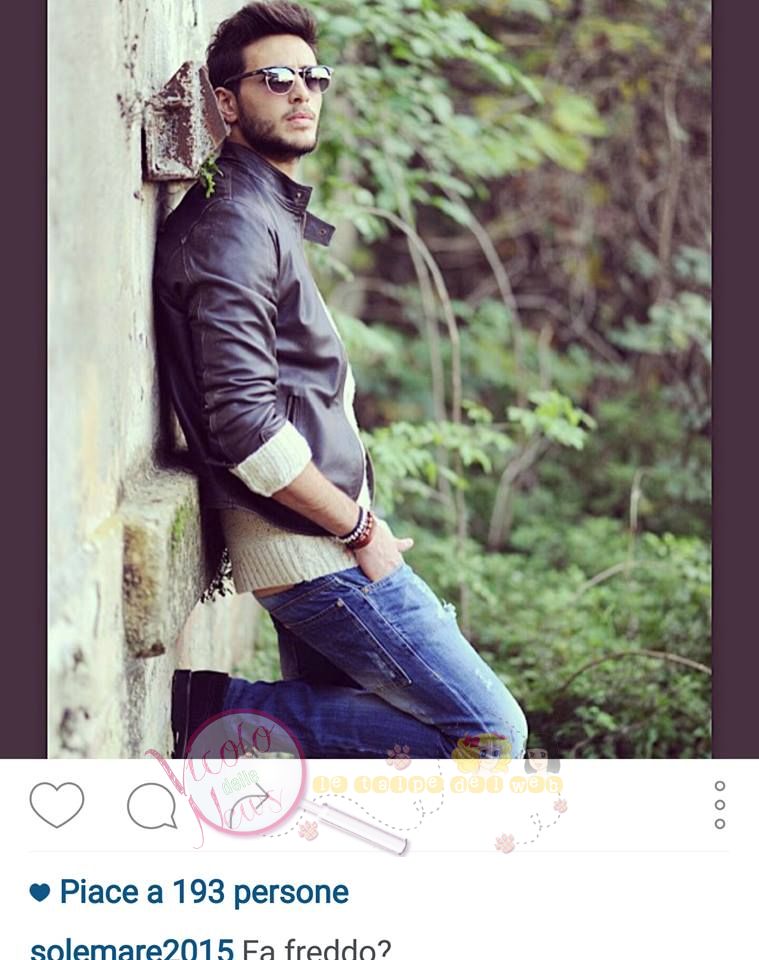The image size is (759, 960).
Task: Like the post with the heart icon
Action: point(56,804)
